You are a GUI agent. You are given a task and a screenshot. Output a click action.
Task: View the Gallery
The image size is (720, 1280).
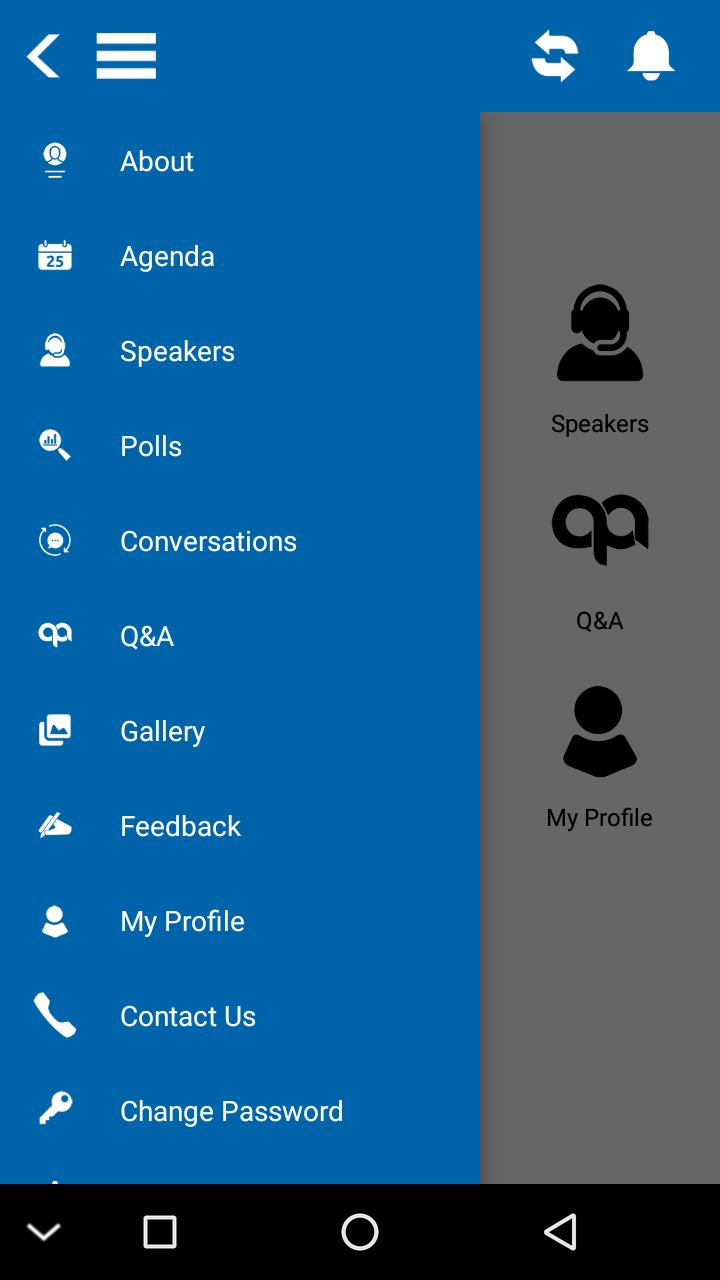[240, 731]
